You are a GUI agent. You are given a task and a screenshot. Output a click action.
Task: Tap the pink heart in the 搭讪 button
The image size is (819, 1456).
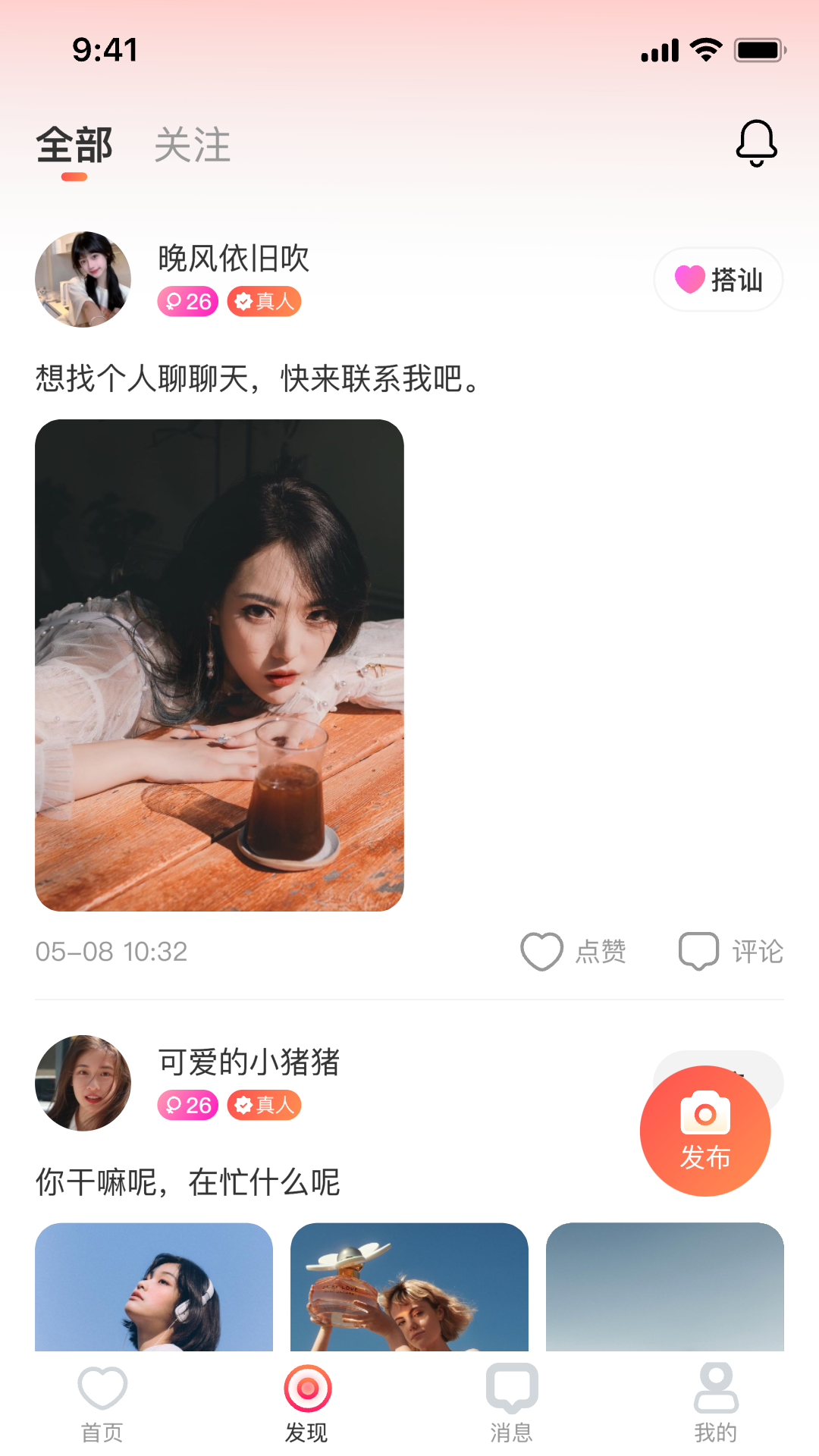coord(689,279)
